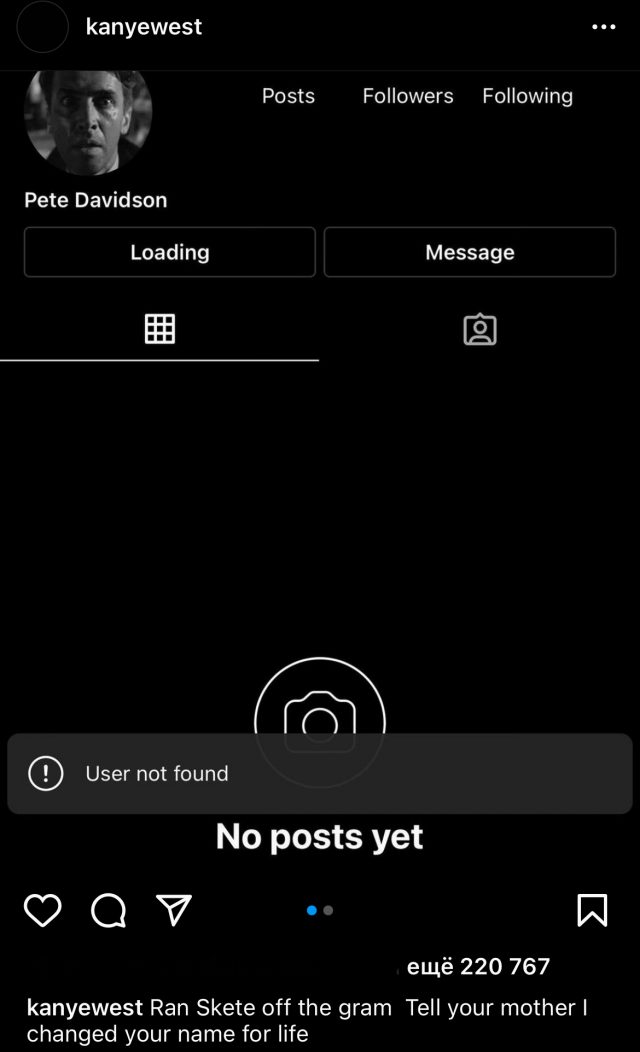640x1052 pixels.
Task: Like this post with the heart
Action: point(42,910)
